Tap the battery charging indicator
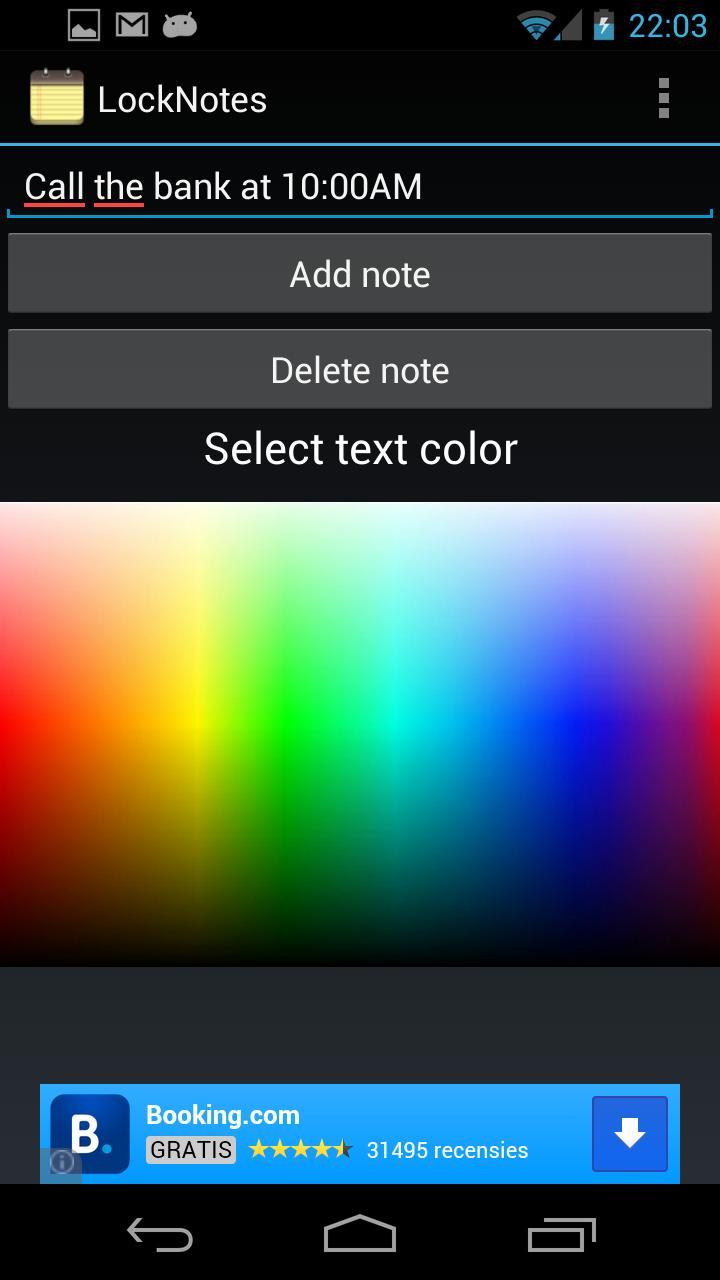Image resolution: width=720 pixels, height=1280 pixels. (607, 23)
